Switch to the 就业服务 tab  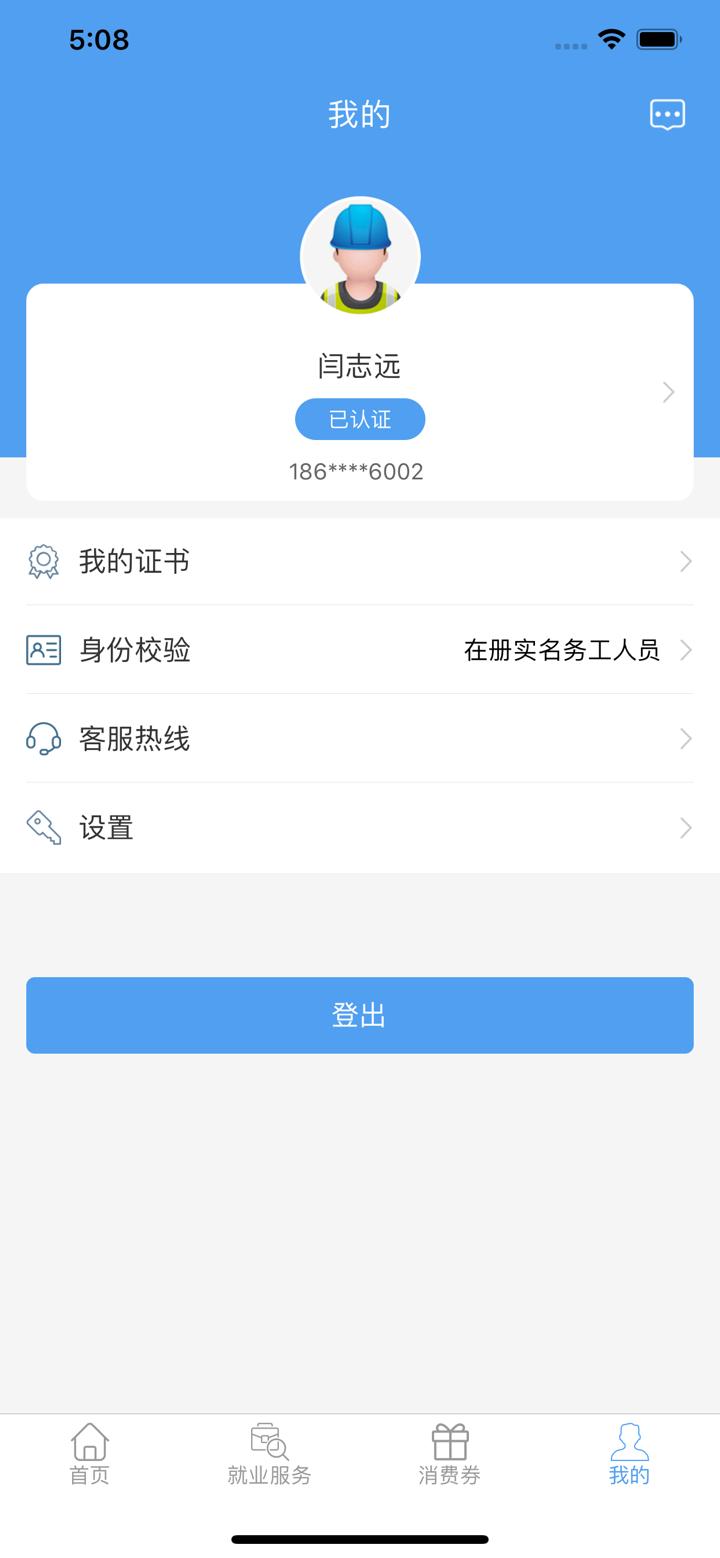tap(268, 1455)
